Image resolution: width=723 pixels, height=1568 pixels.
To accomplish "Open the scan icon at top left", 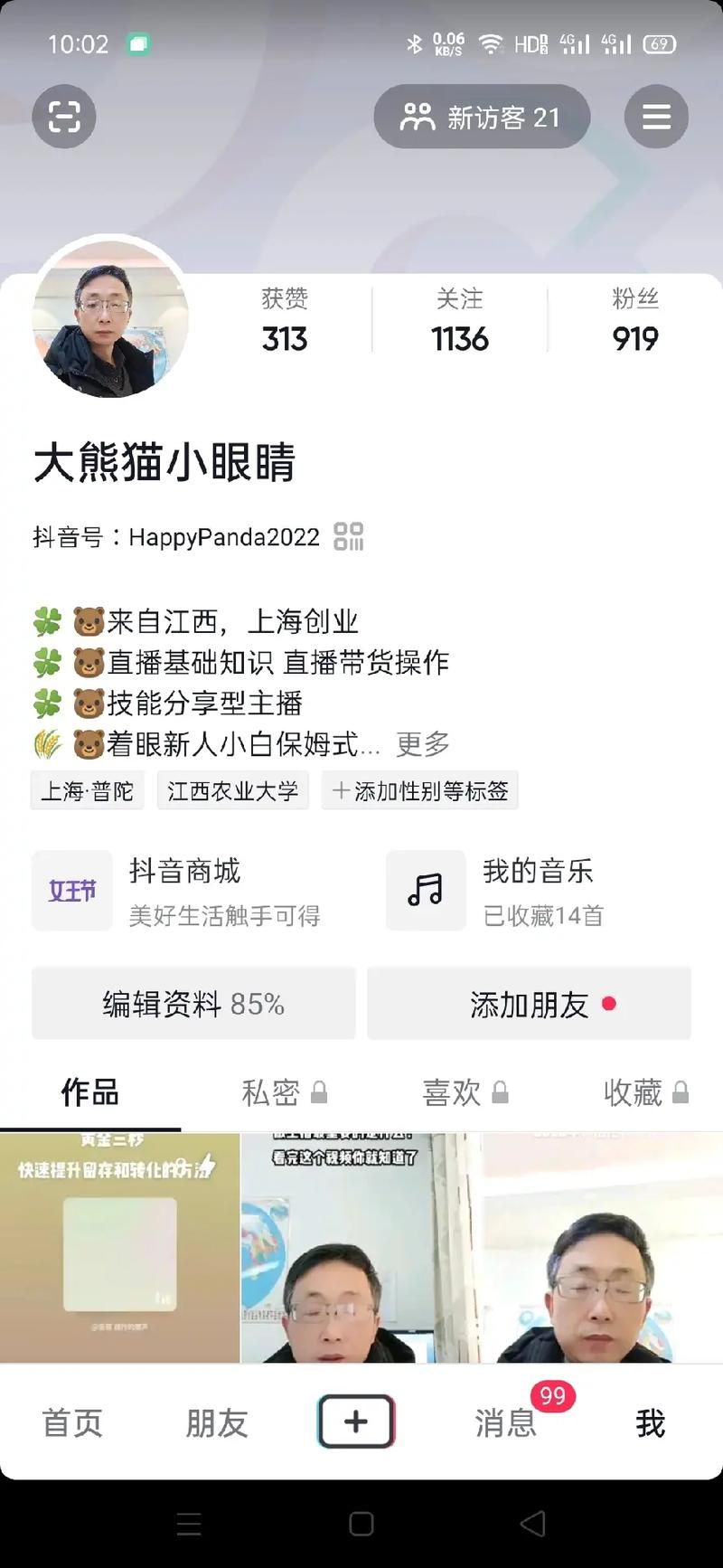I will (x=64, y=117).
